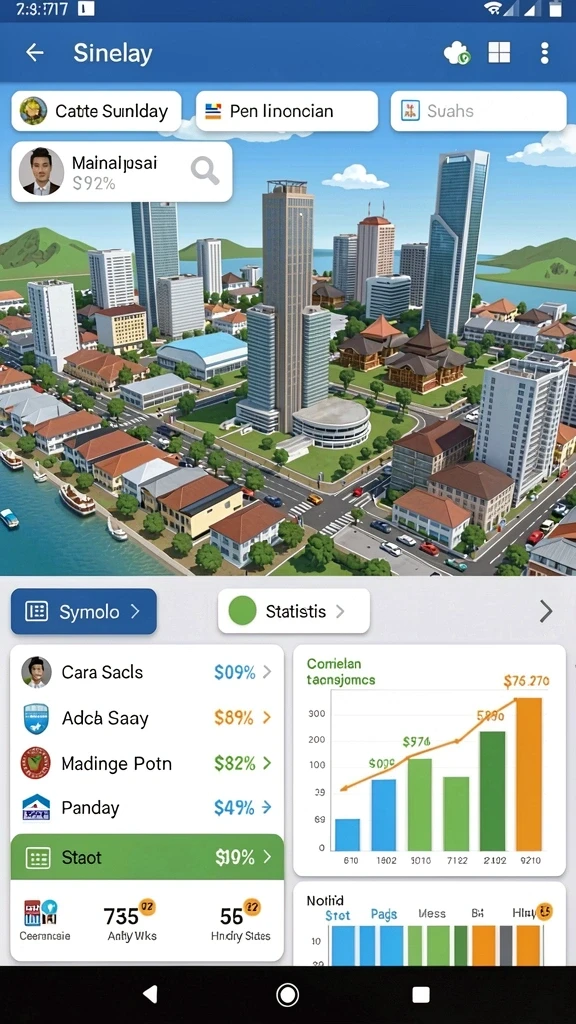Open the Statistis button
The width and height of the screenshot is (576, 1024).
tap(294, 611)
